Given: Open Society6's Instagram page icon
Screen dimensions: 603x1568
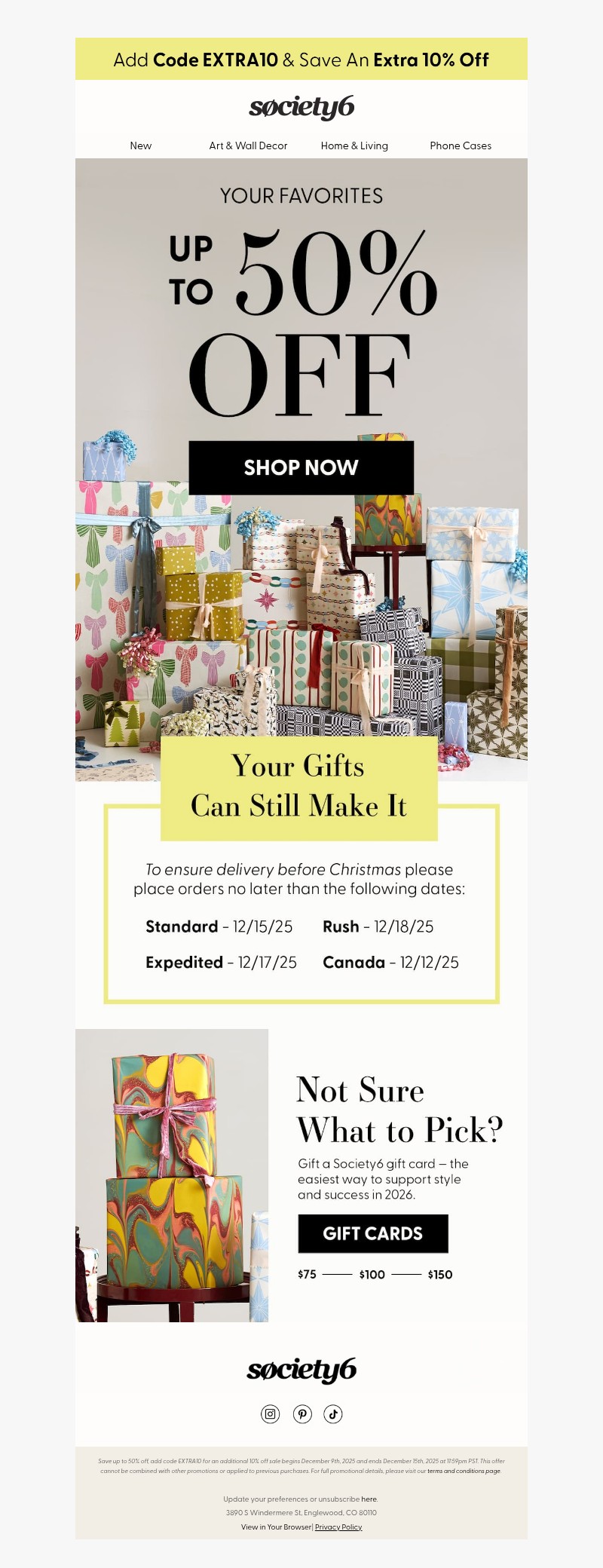Looking at the screenshot, I should click(269, 1414).
